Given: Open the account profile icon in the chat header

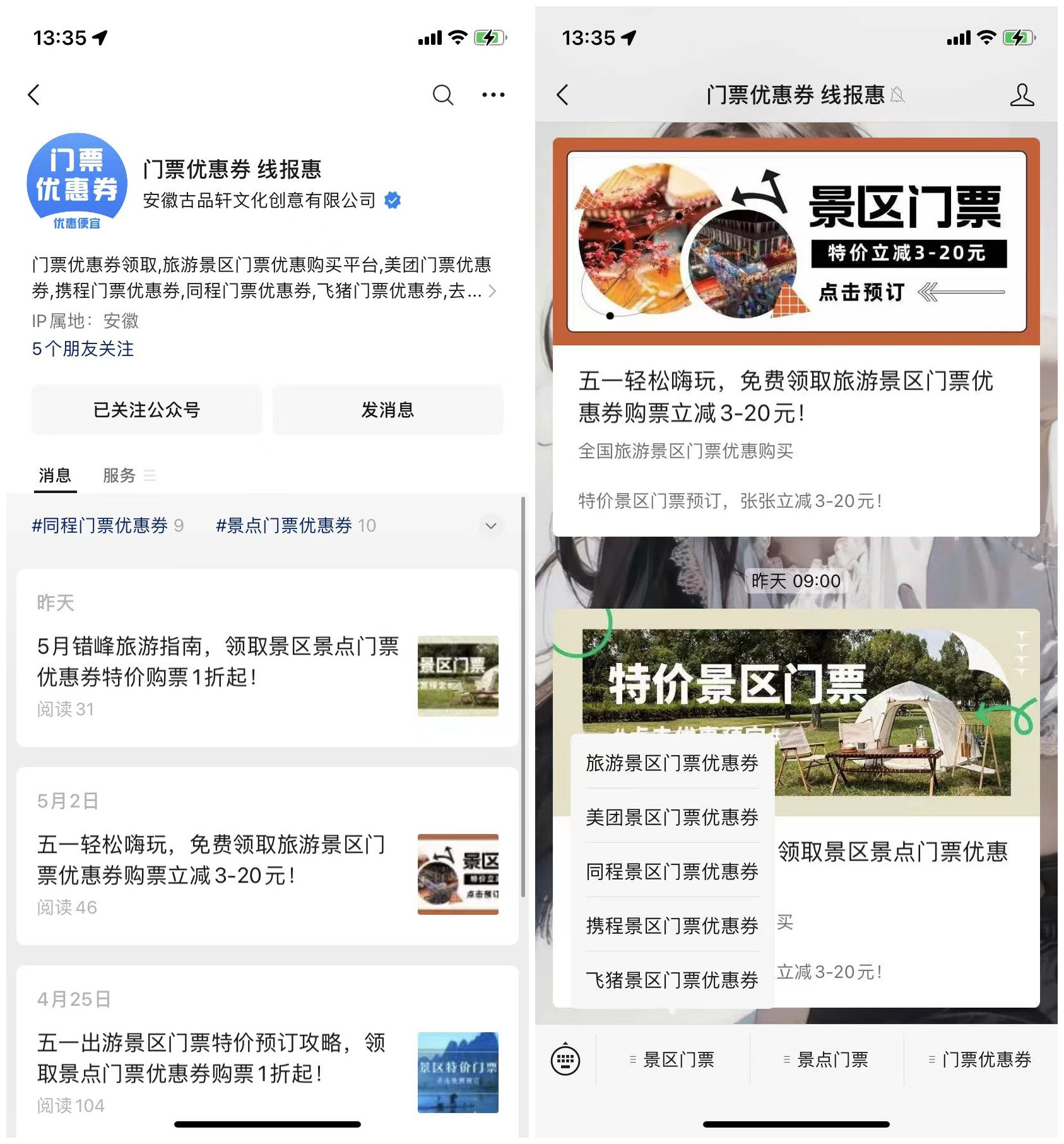Looking at the screenshot, I should (1022, 95).
